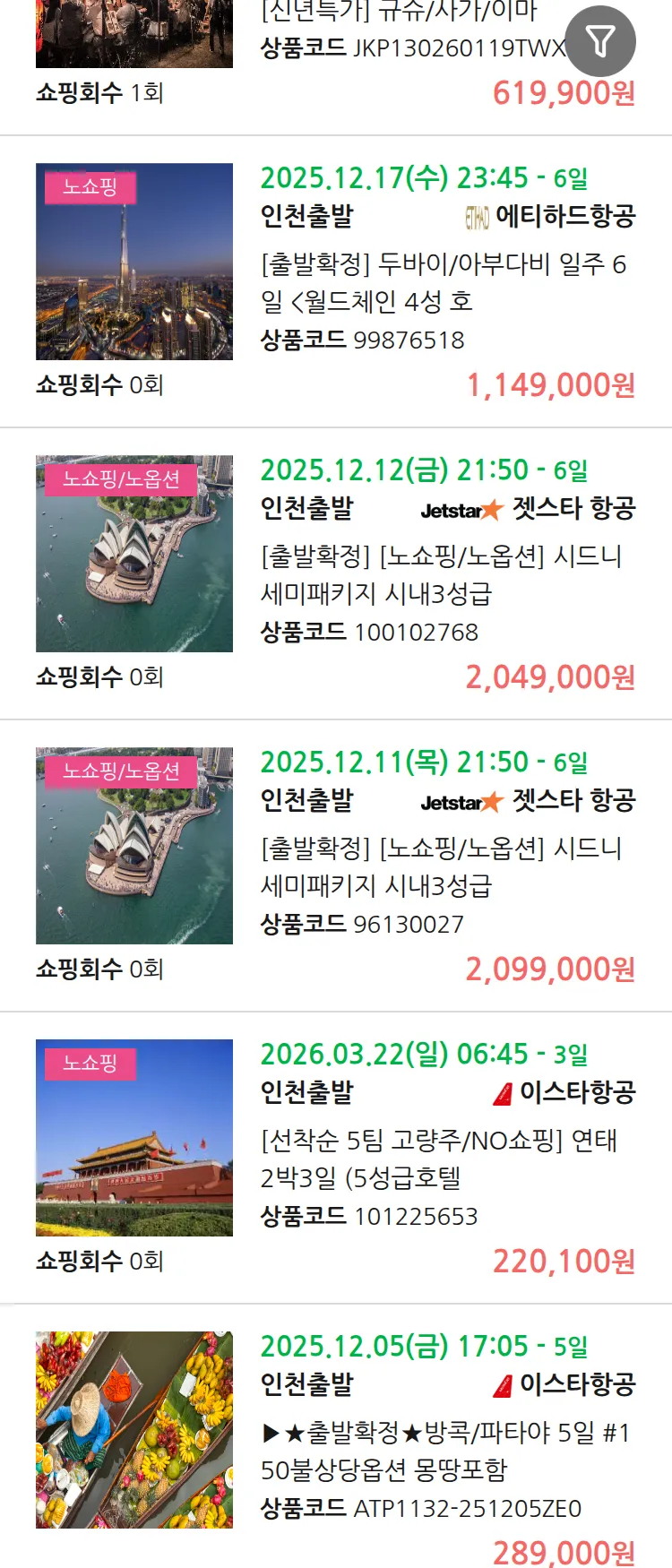Viewport: 672px width, 1568px height.
Task: Select the Sydney package priced 2,099,000원
Action: point(443,866)
